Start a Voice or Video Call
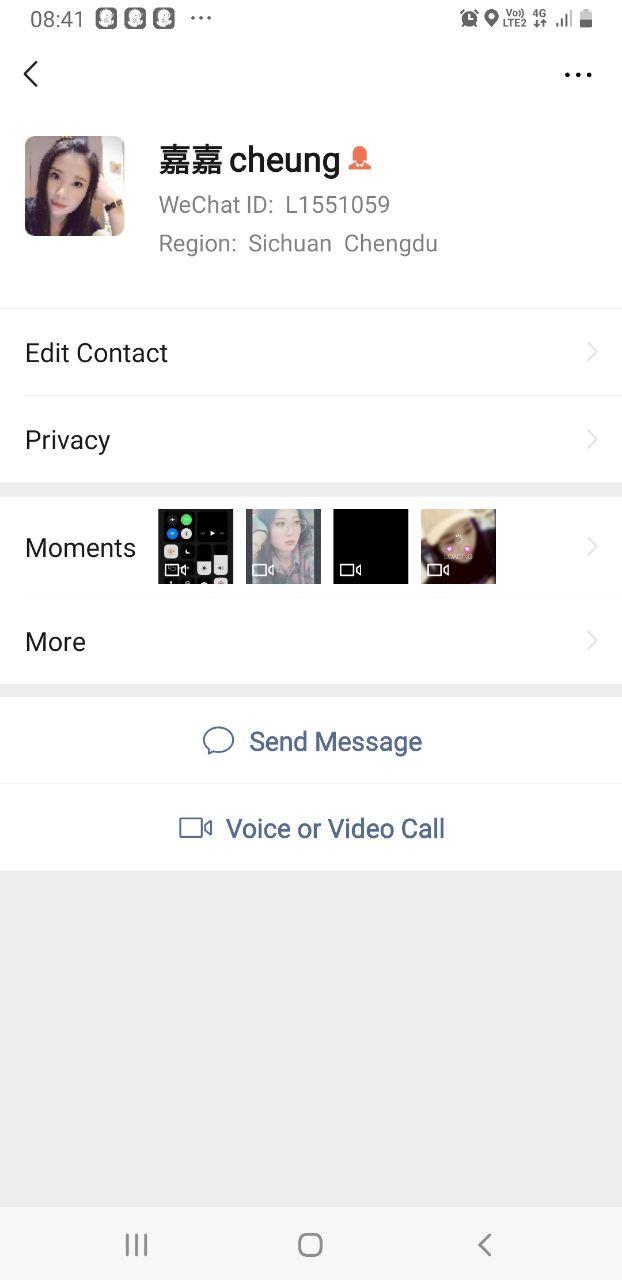Viewport: 622px width, 1280px height. coord(312,828)
